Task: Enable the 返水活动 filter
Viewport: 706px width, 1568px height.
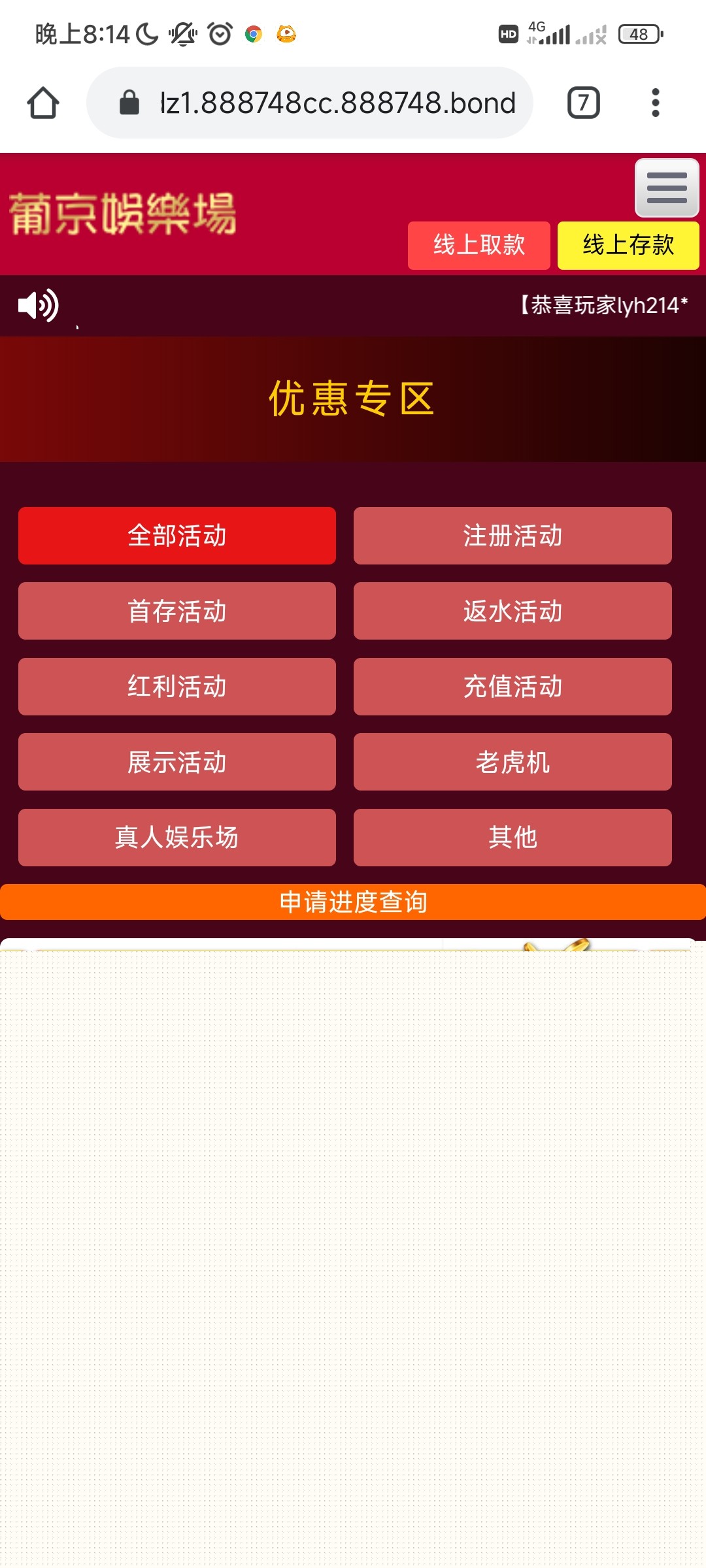Action: point(512,612)
